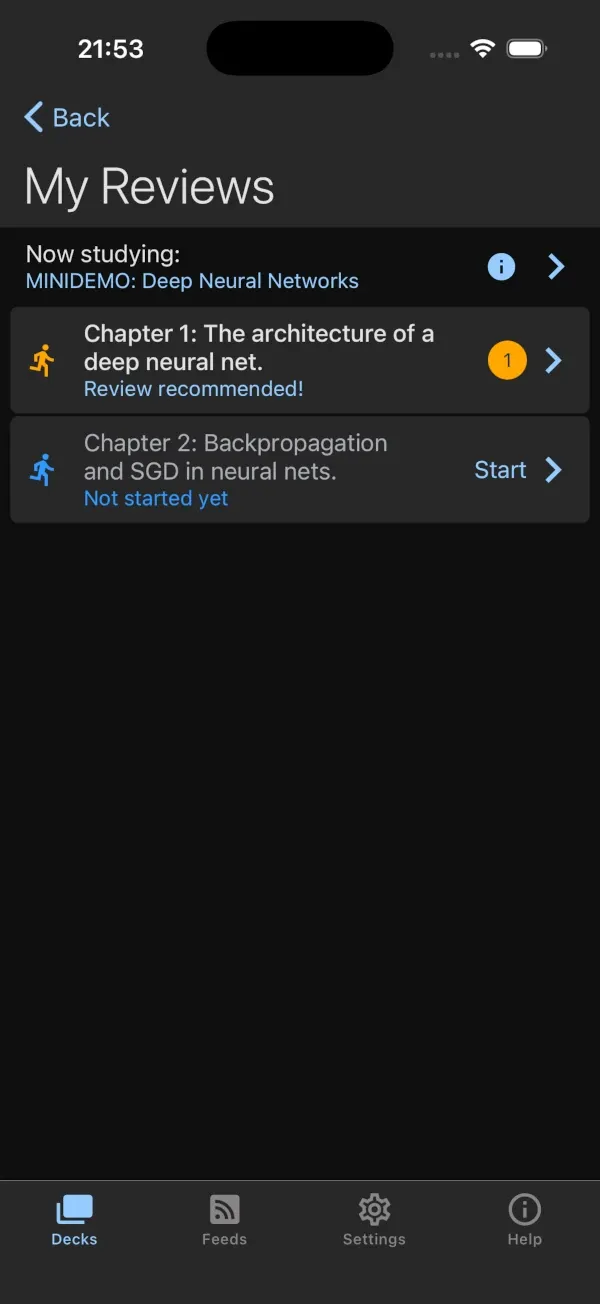The image size is (600, 1304).
Task: Open info about the MINIDEMO deck
Action: pos(501,266)
